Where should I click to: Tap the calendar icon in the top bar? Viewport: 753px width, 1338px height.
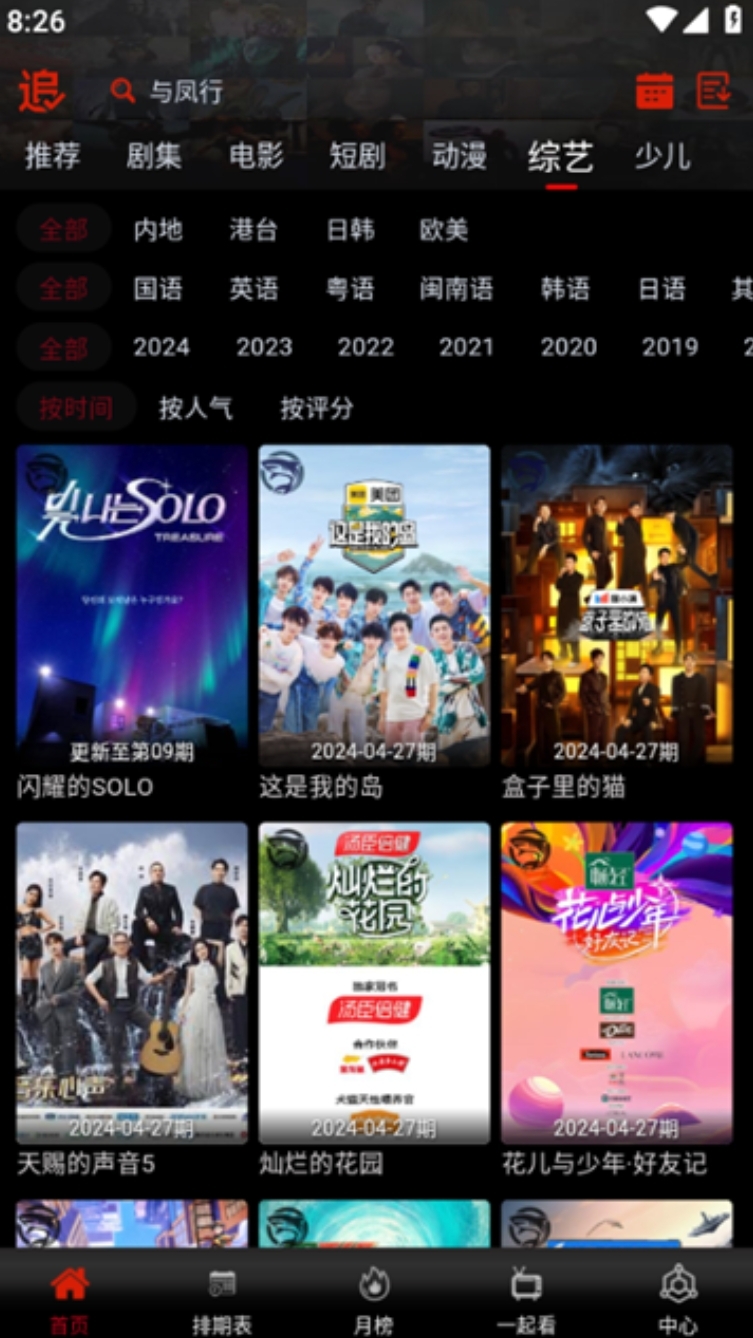(x=653, y=91)
